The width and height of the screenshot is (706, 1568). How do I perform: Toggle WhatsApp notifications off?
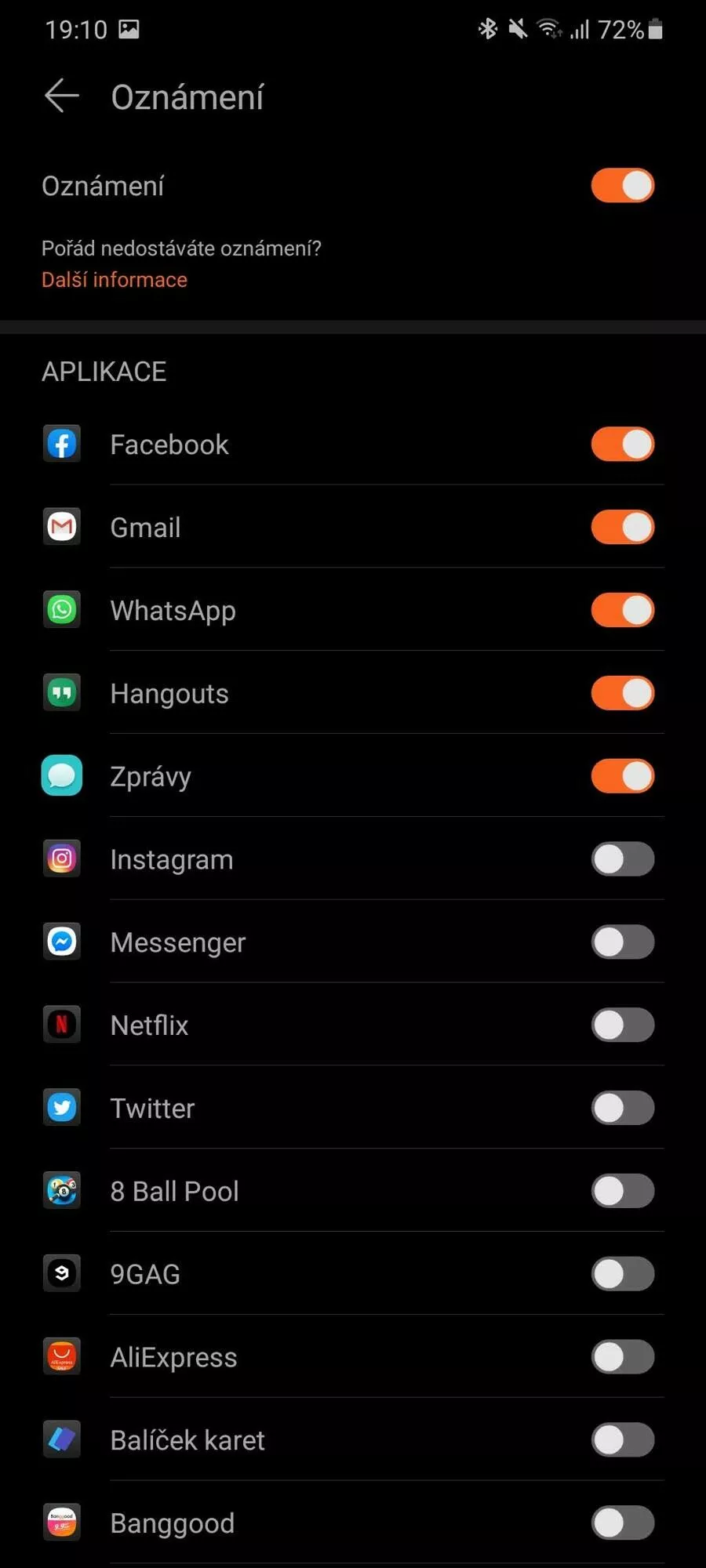tap(623, 611)
